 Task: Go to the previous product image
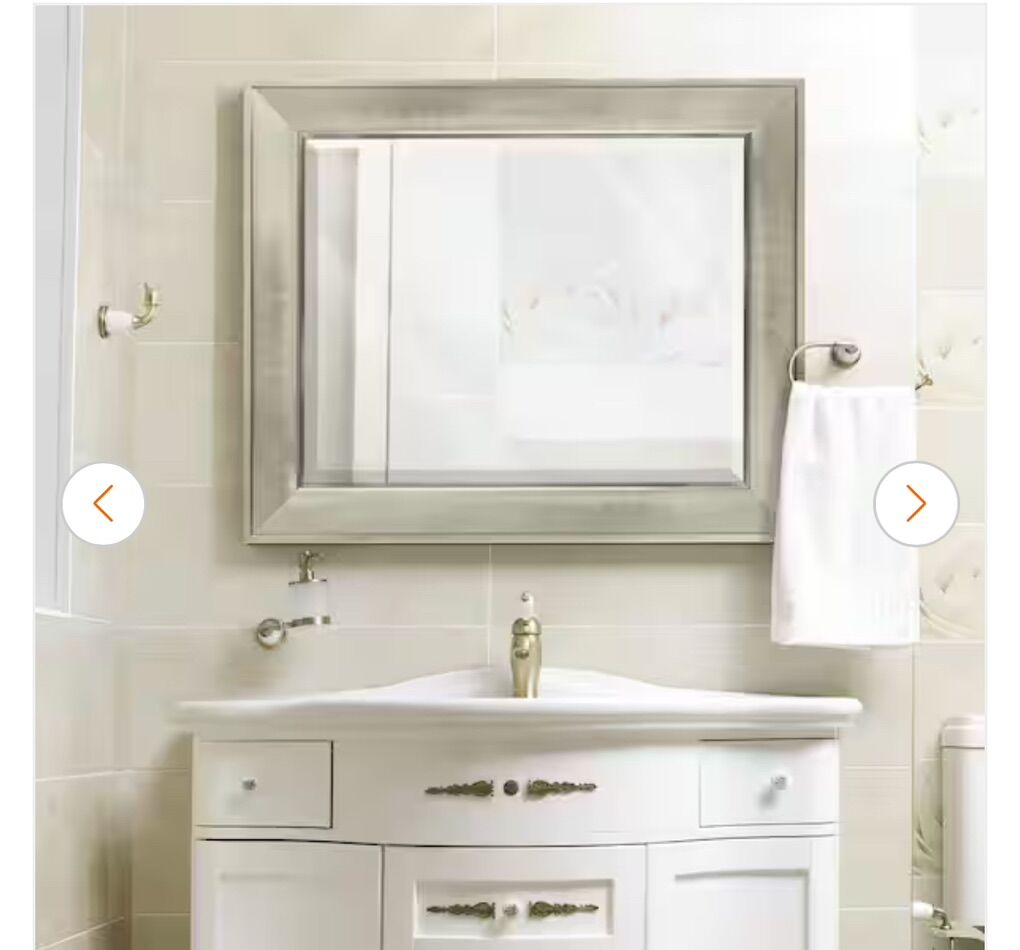coord(103,504)
